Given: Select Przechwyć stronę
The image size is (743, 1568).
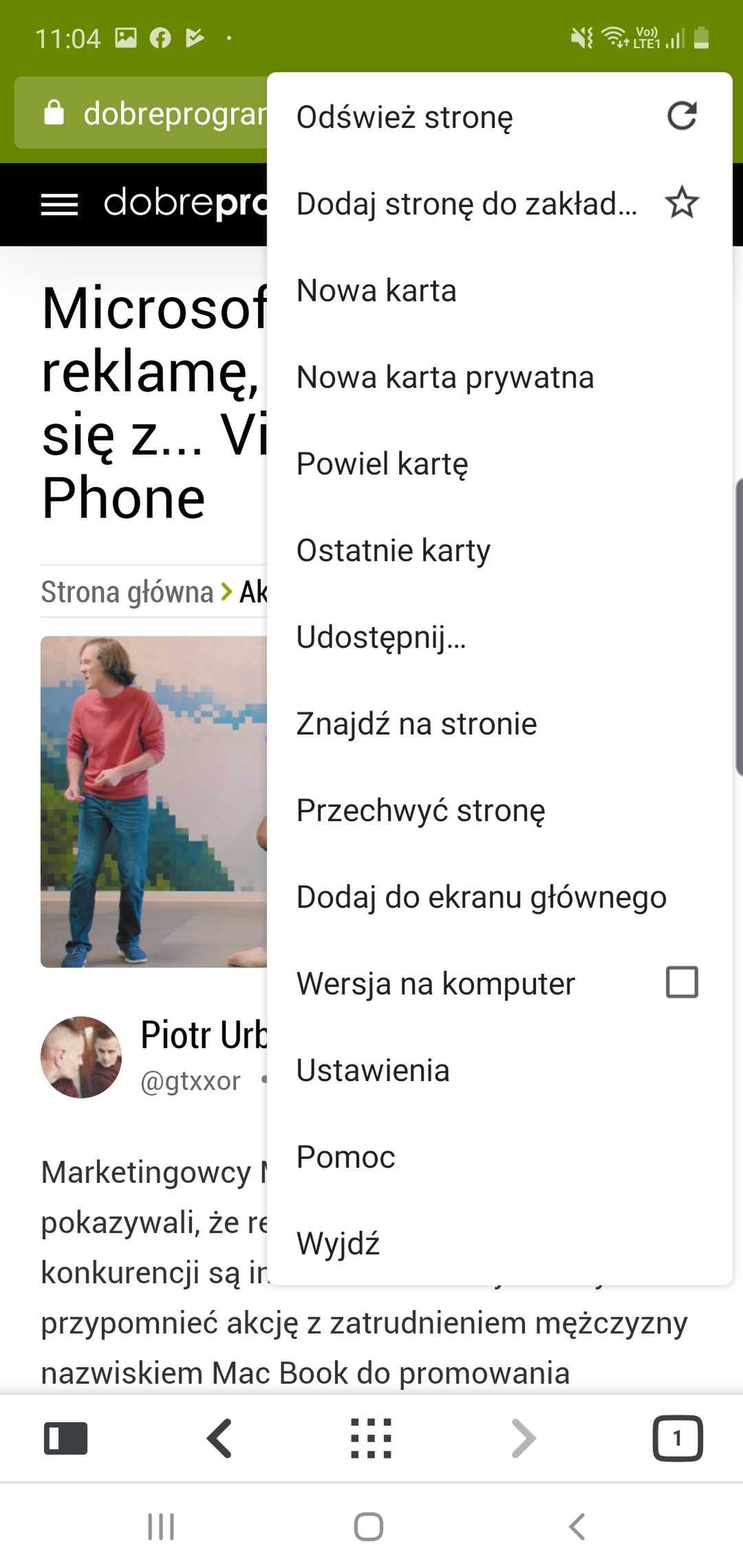Looking at the screenshot, I should click(499, 809).
